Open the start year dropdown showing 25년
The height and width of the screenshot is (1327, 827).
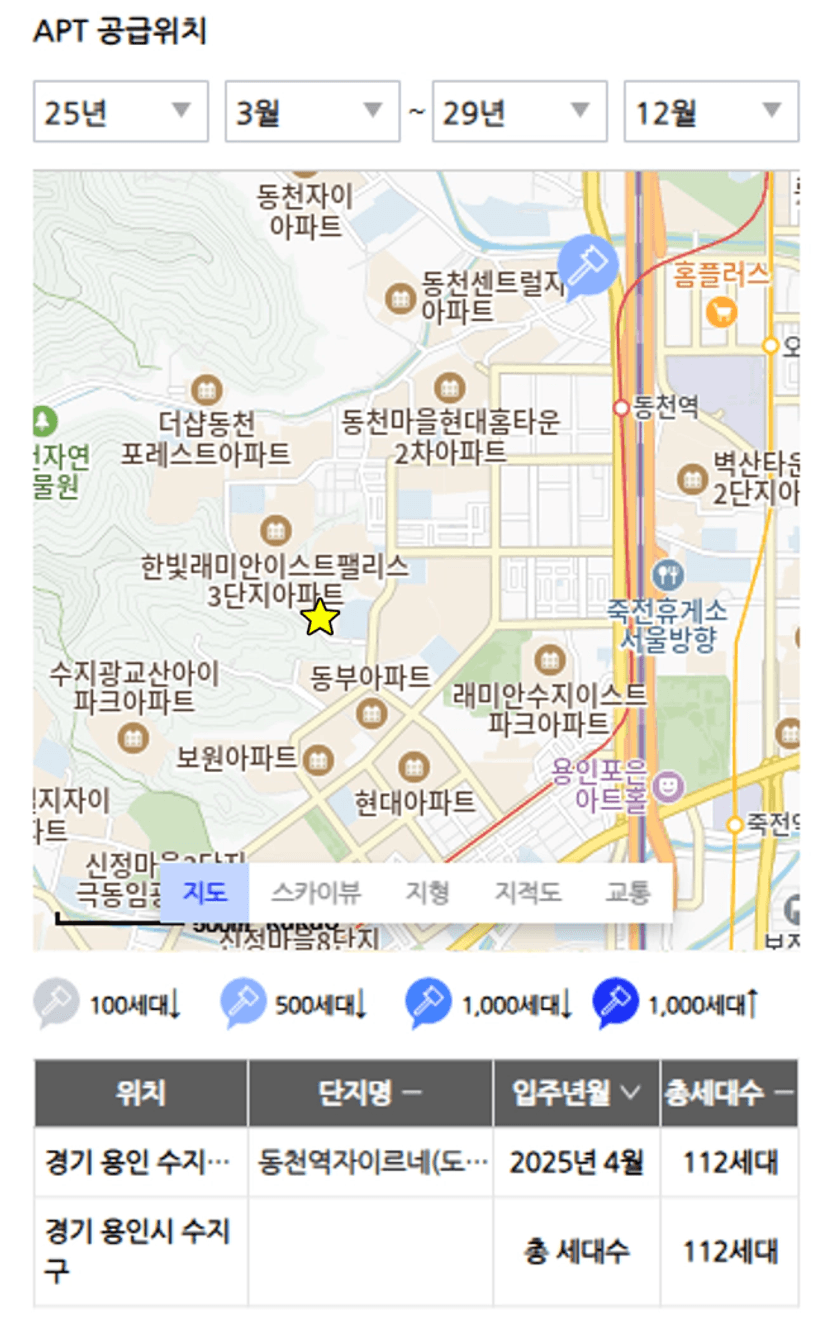coord(121,111)
